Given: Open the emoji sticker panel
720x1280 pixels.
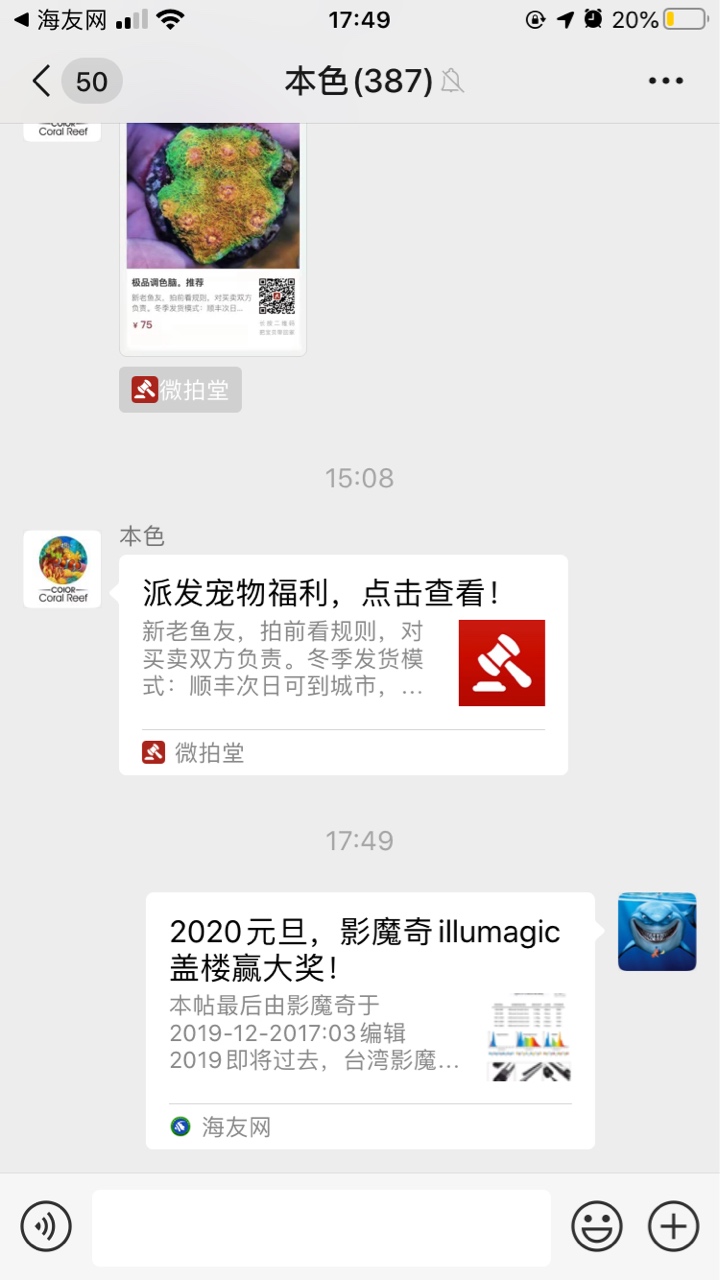Looking at the screenshot, I should point(596,1226).
